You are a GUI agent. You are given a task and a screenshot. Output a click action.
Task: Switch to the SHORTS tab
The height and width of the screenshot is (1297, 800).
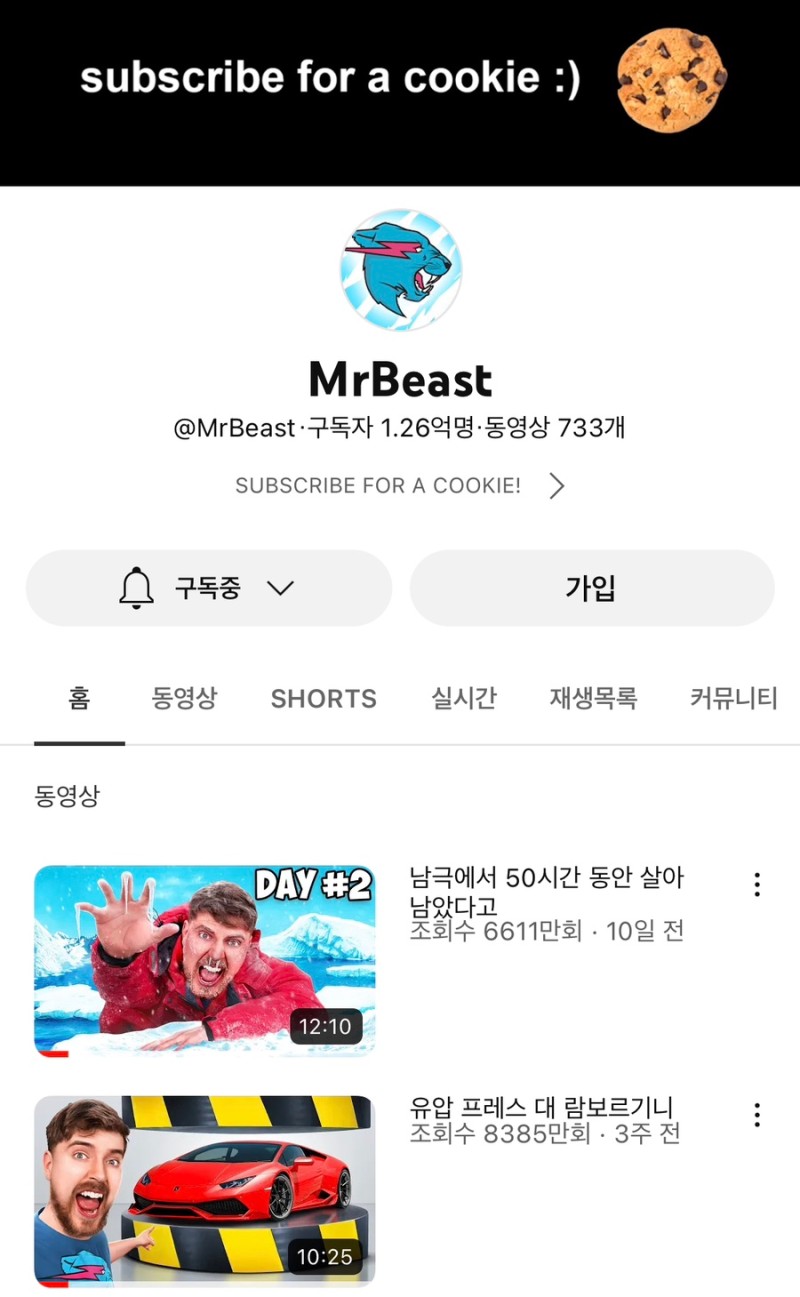(x=323, y=698)
